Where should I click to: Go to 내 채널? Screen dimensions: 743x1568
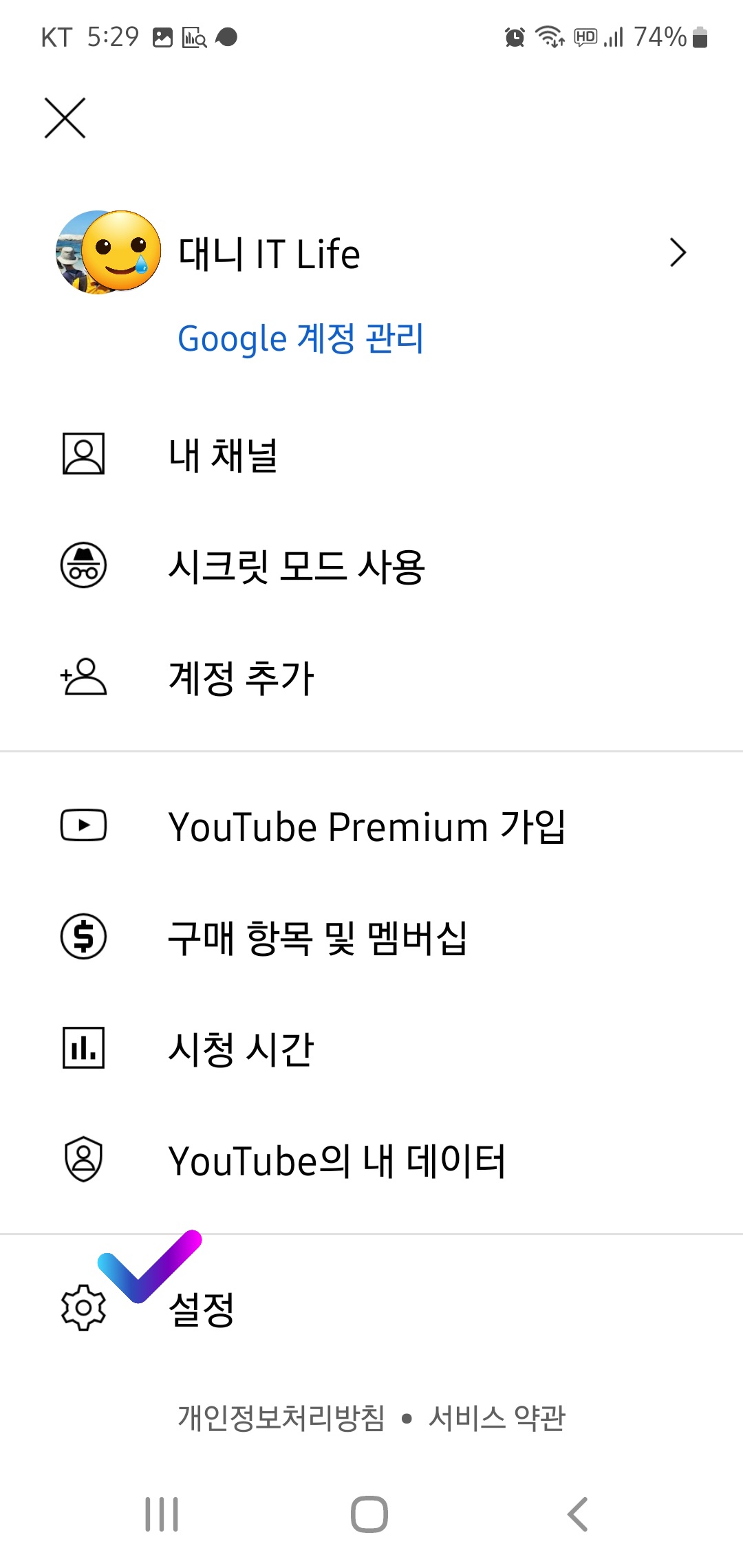[x=371, y=454]
